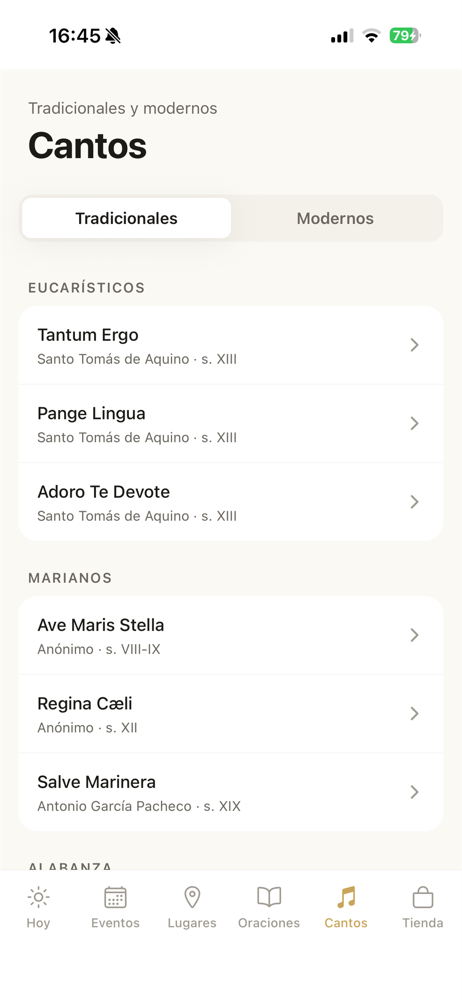Open Ave Maris Stella
The image size is (462, 1000).
[231, 635]
